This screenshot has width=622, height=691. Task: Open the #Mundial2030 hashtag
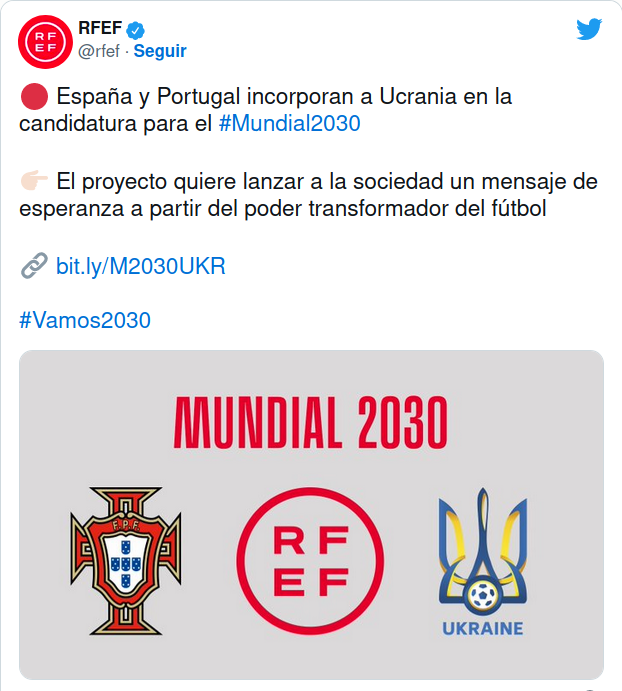tap(288, 125)
